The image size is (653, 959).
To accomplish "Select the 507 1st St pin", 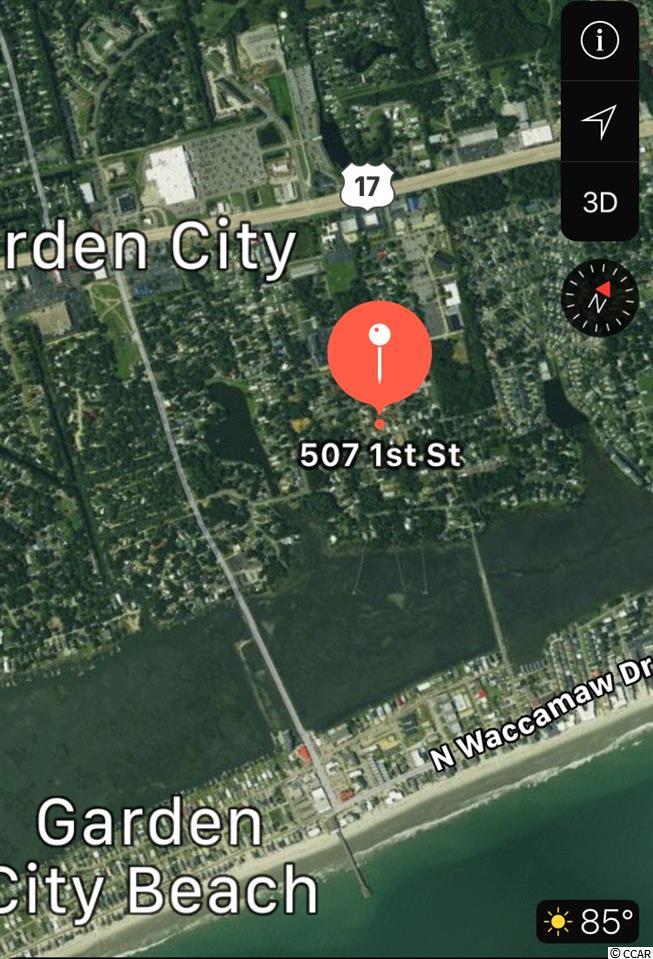I will (380, 357).
